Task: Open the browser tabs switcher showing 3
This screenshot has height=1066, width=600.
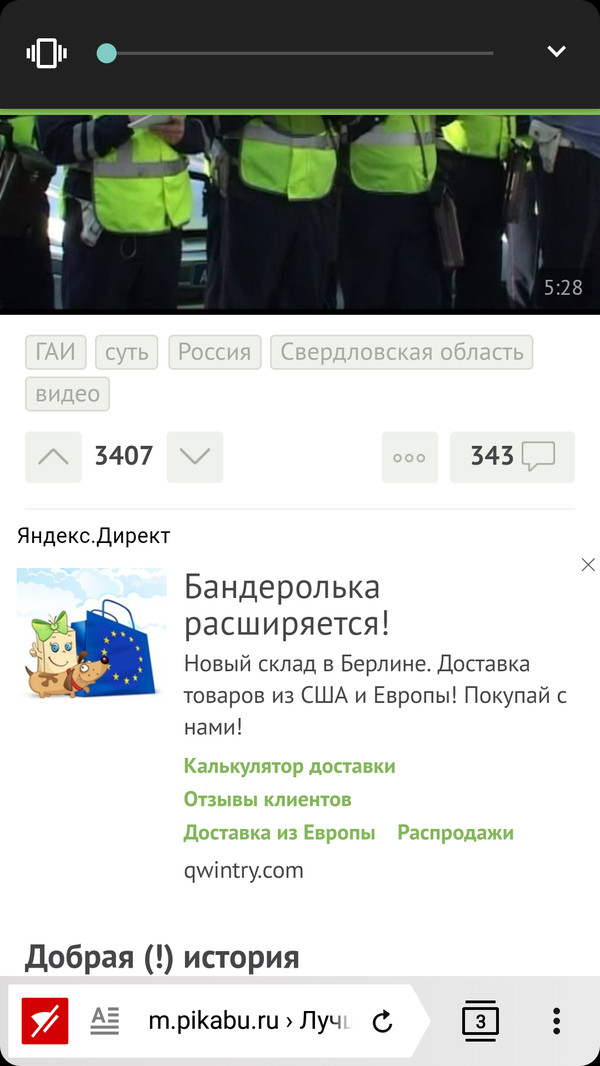Action: pyautogui.click(x=480, y=1021)
